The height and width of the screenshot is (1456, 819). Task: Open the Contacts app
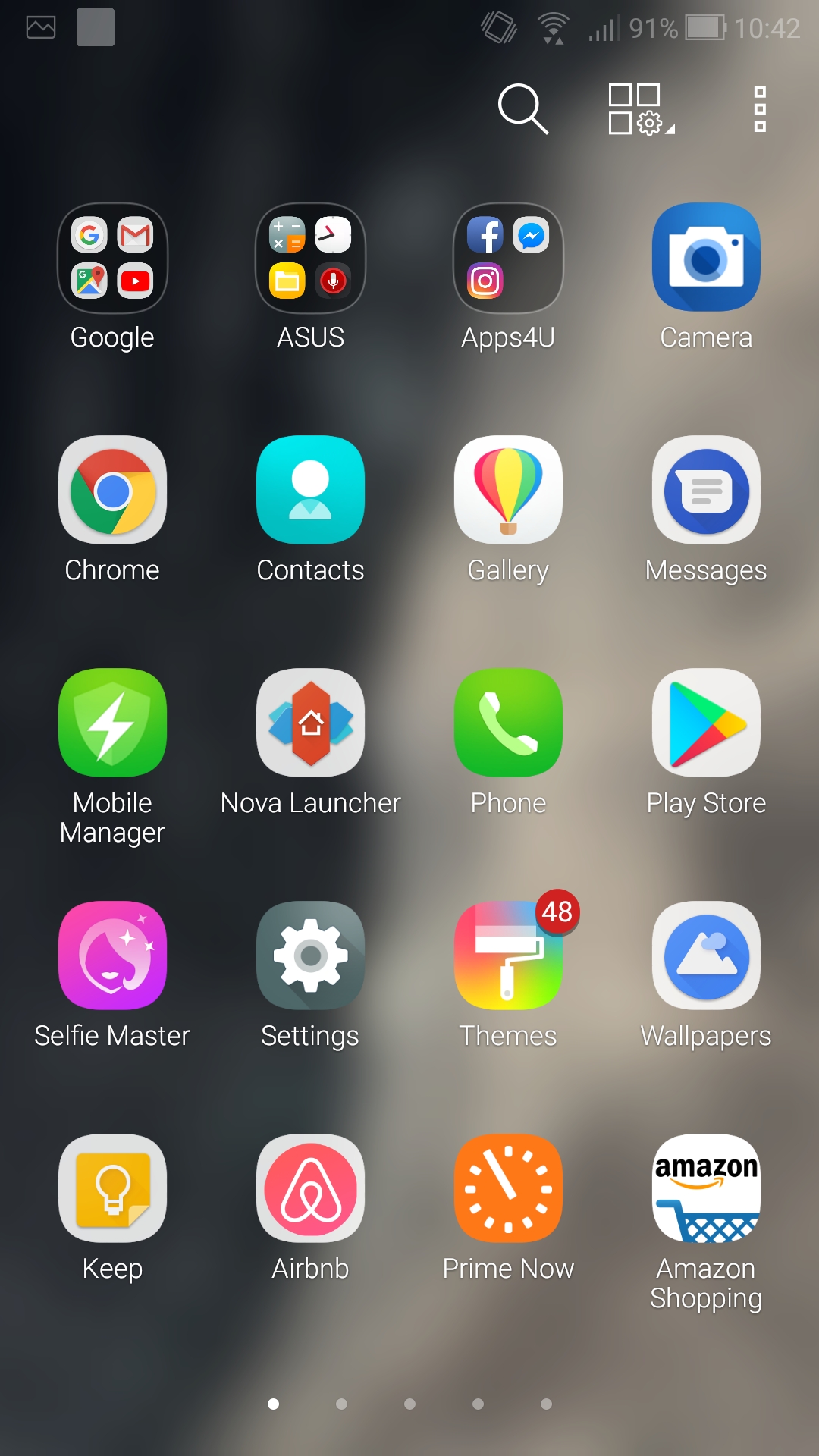pyautogui.click(x=310, y=491)
